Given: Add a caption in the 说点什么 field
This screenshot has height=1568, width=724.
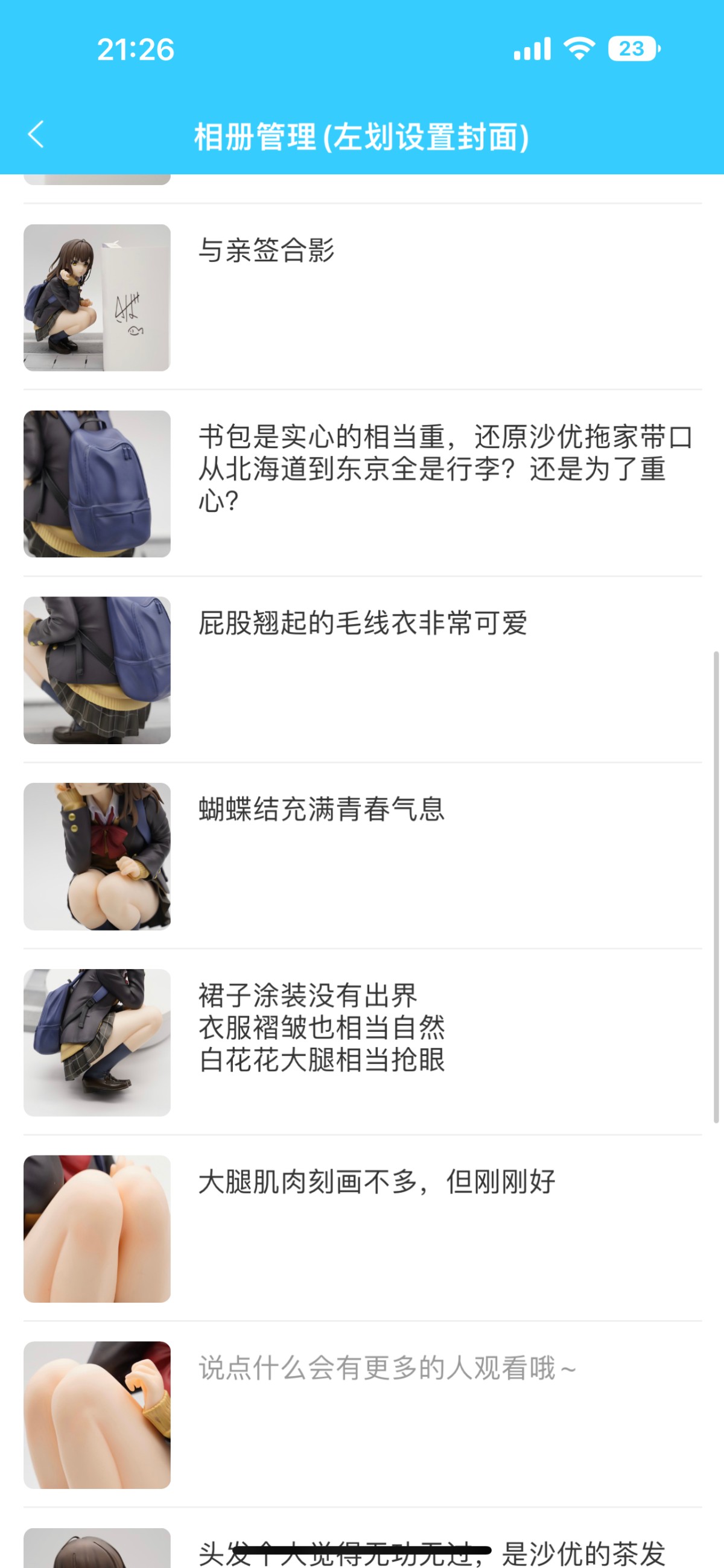Looking at the screenshot, I should pos(387,1369).
